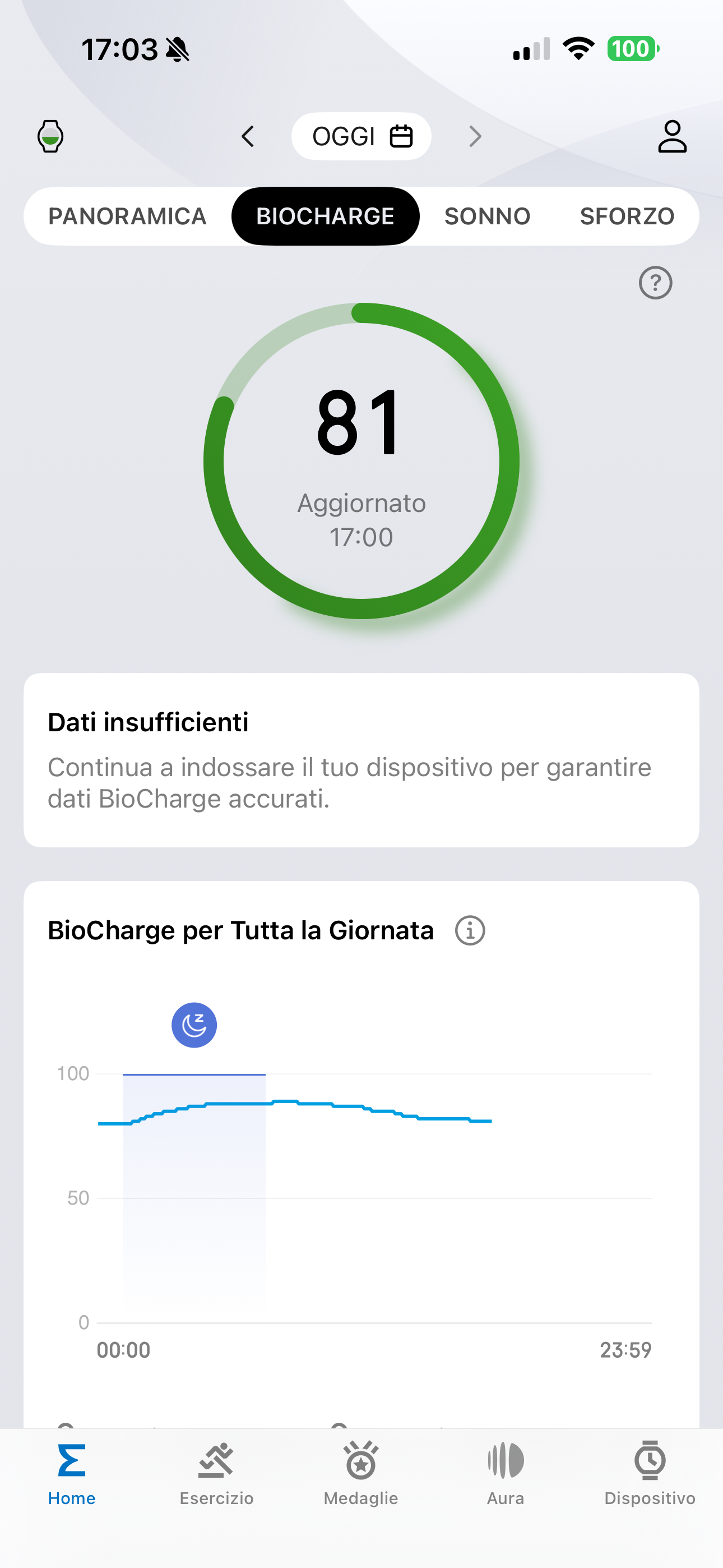Select the BIOCHARGE tab
723x1568 pixels.
325,216
